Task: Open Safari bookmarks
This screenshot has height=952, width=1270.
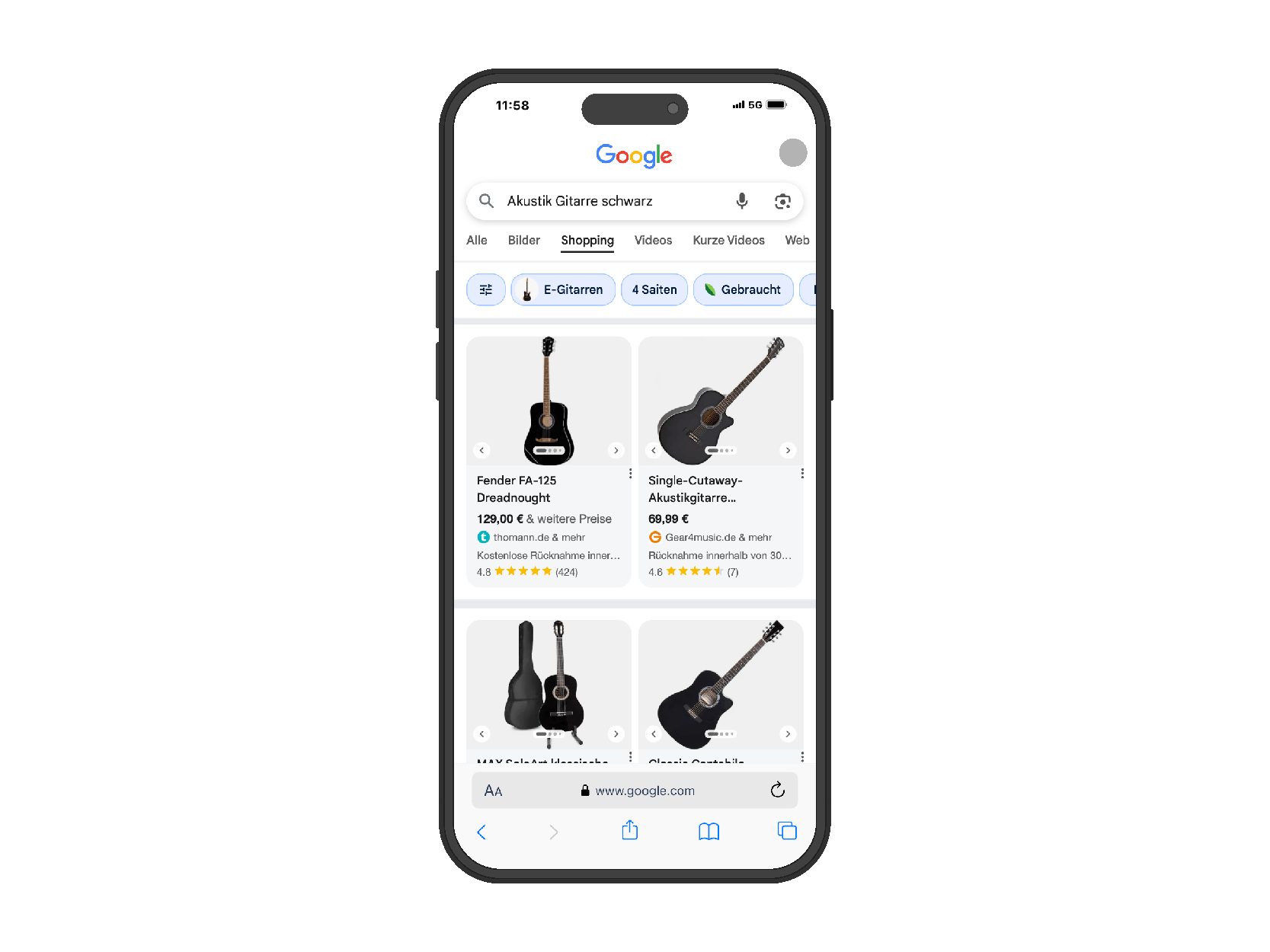Action: pyautogui.click(x=709, y=832)
